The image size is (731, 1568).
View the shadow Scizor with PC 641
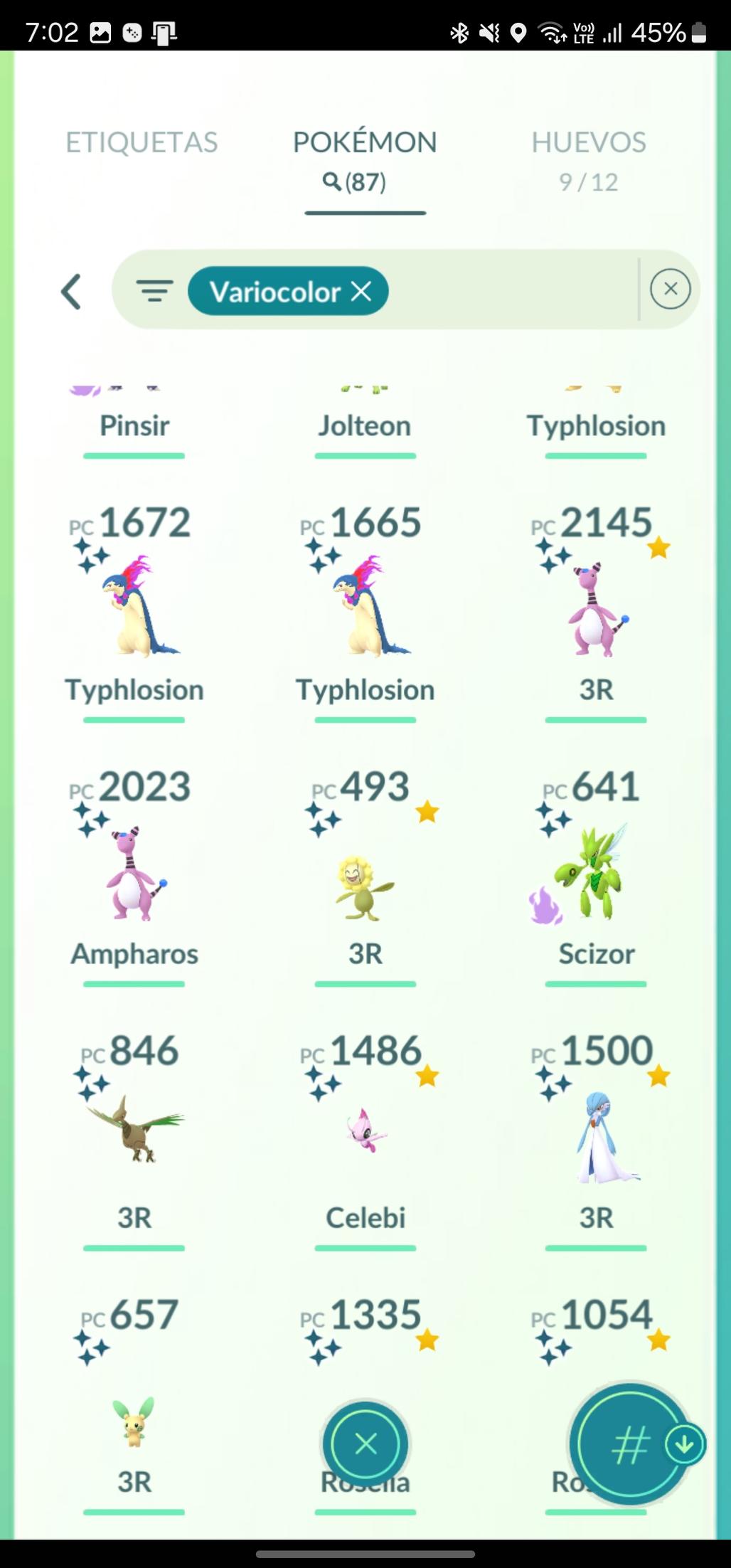[596, 872]
